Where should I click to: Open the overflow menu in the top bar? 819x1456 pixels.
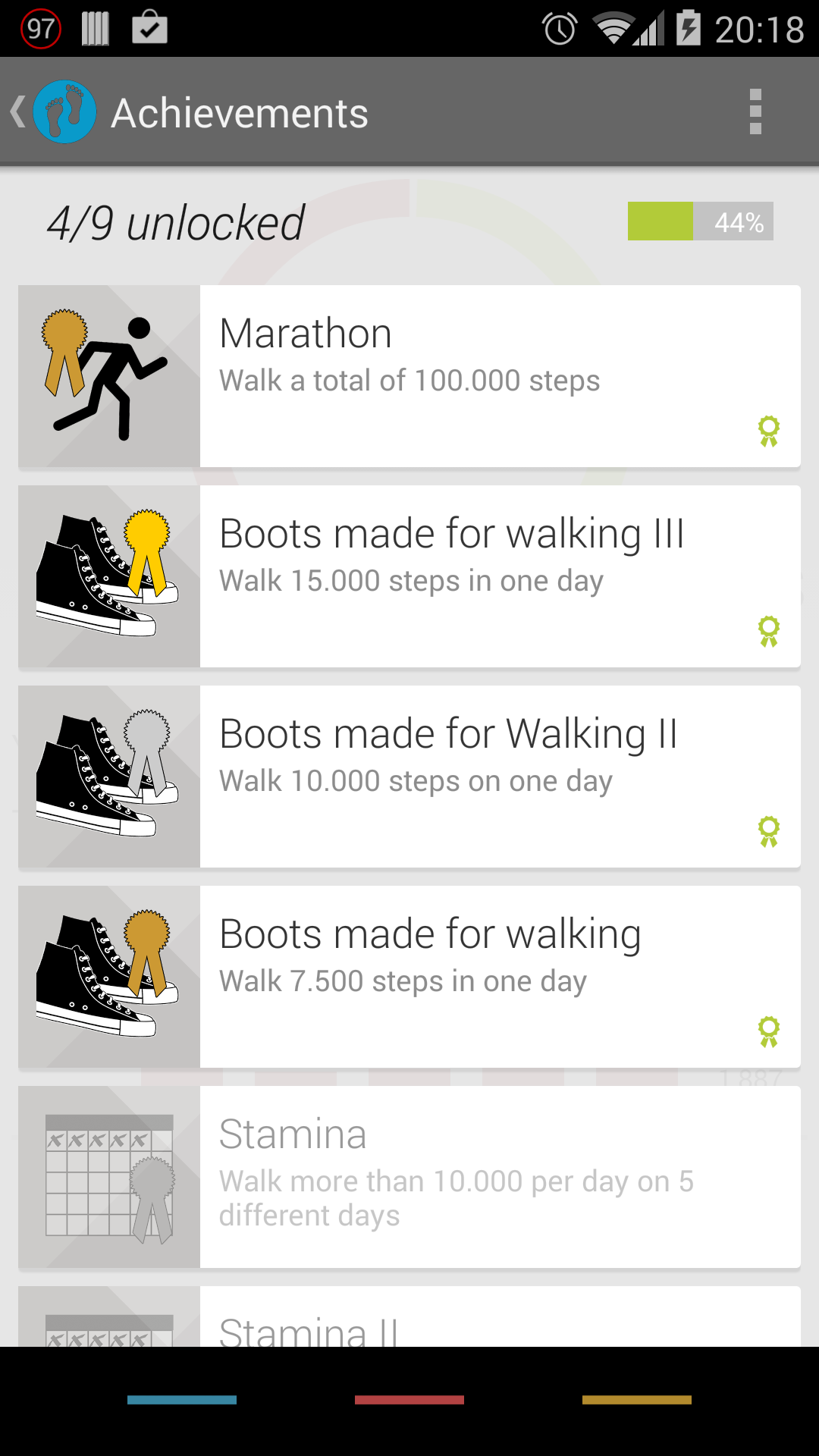point(755,111)
